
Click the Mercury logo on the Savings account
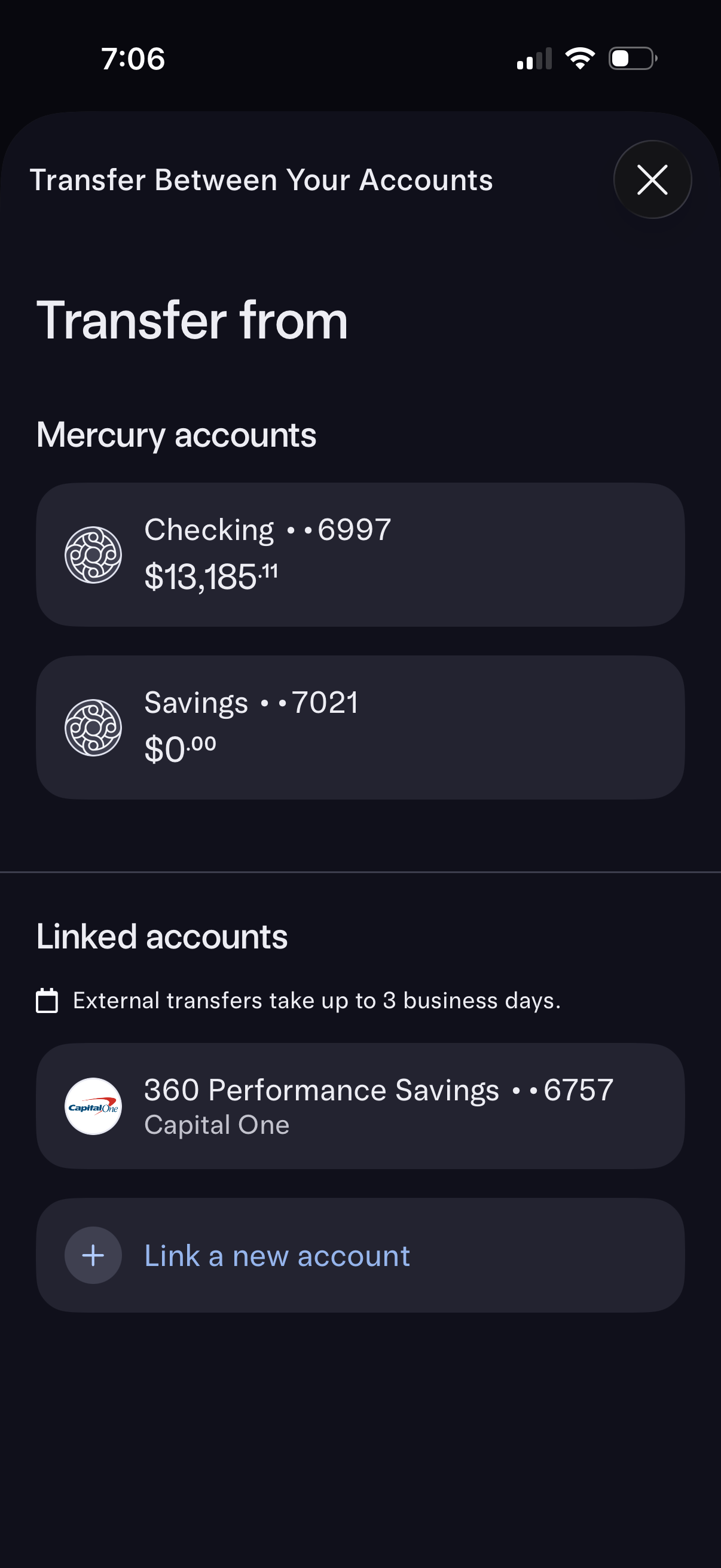coord(94,727)
